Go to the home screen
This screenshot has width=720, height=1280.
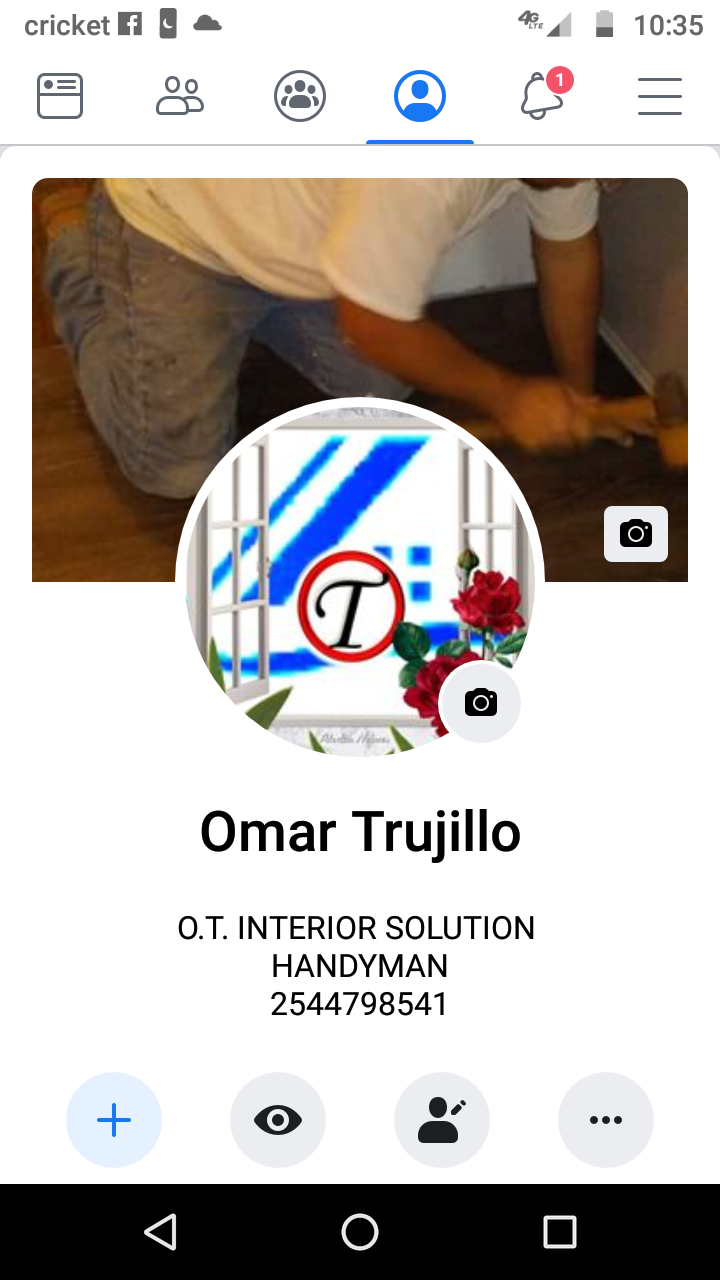(x=360, y=1232)
